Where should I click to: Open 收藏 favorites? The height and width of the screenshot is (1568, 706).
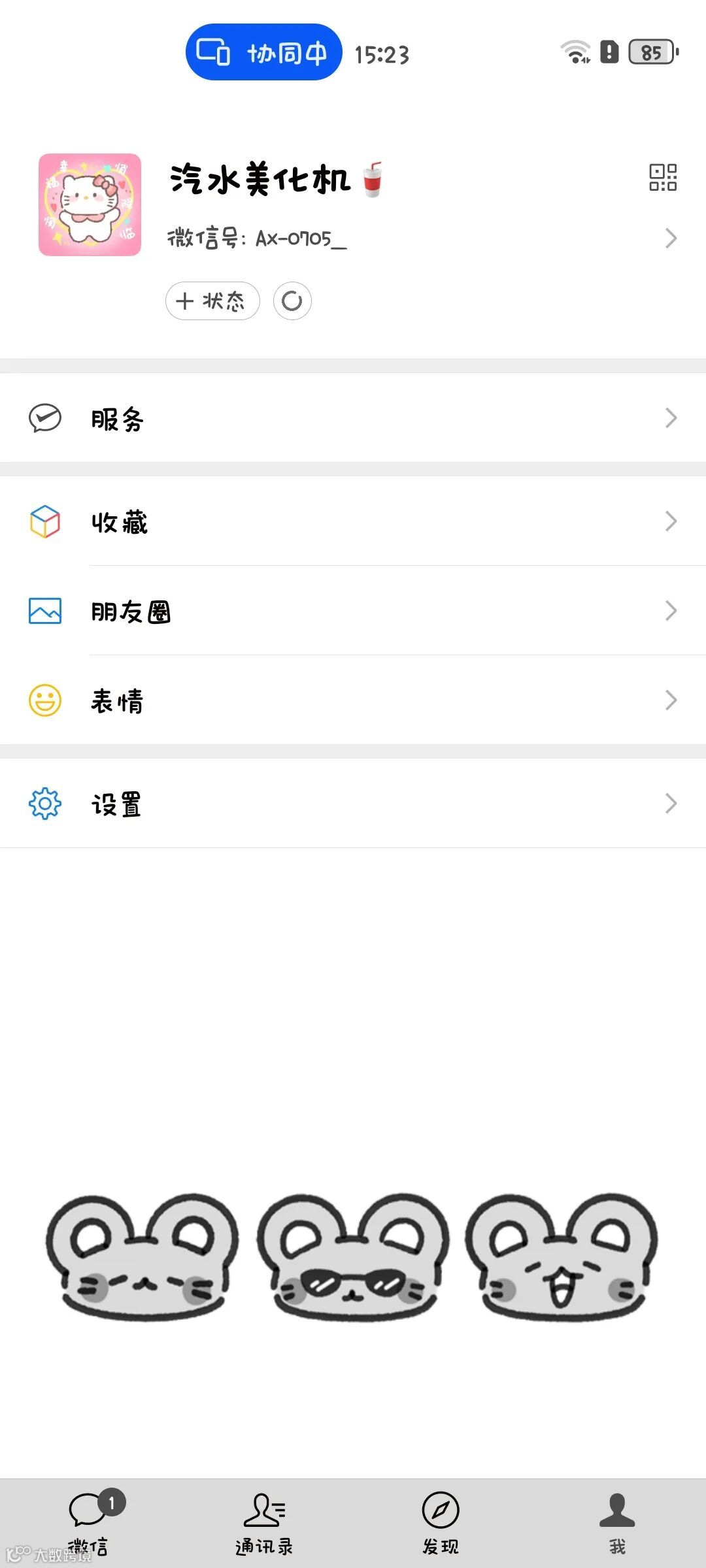coord(353,521)
